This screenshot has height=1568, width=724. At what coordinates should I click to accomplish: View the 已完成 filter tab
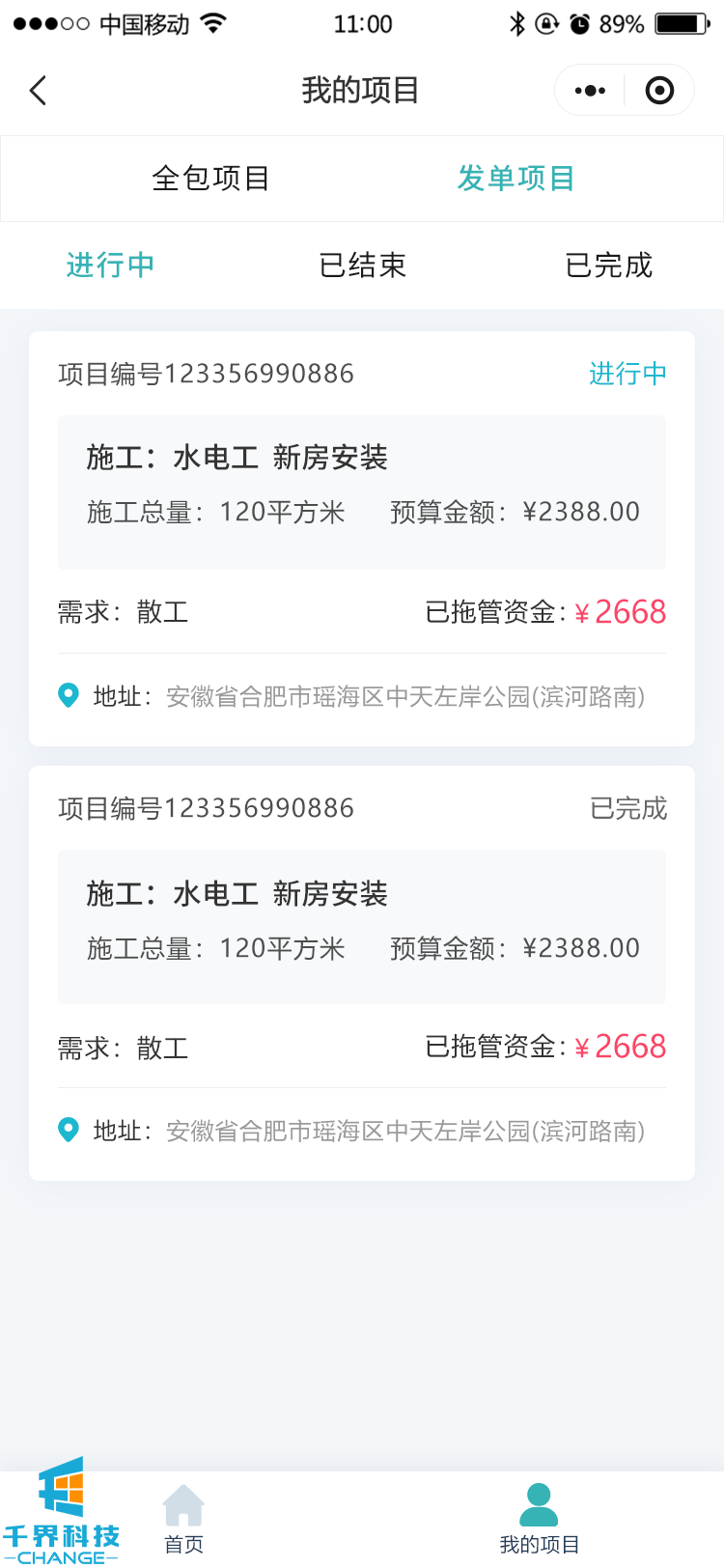tap(609, 266)
